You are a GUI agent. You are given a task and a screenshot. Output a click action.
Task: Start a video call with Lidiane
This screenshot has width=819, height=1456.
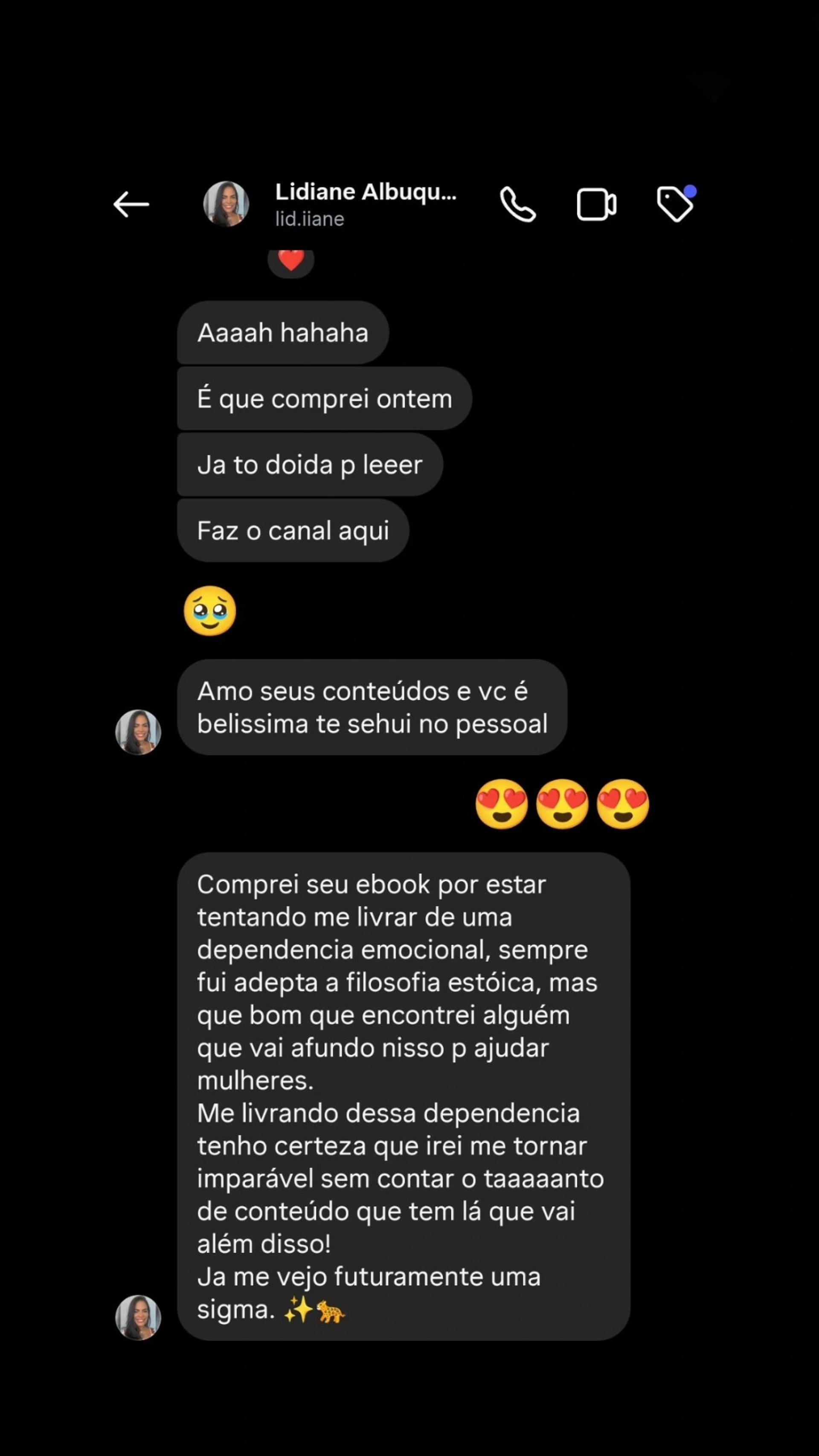pyautogui.click(x=596, y=204)
